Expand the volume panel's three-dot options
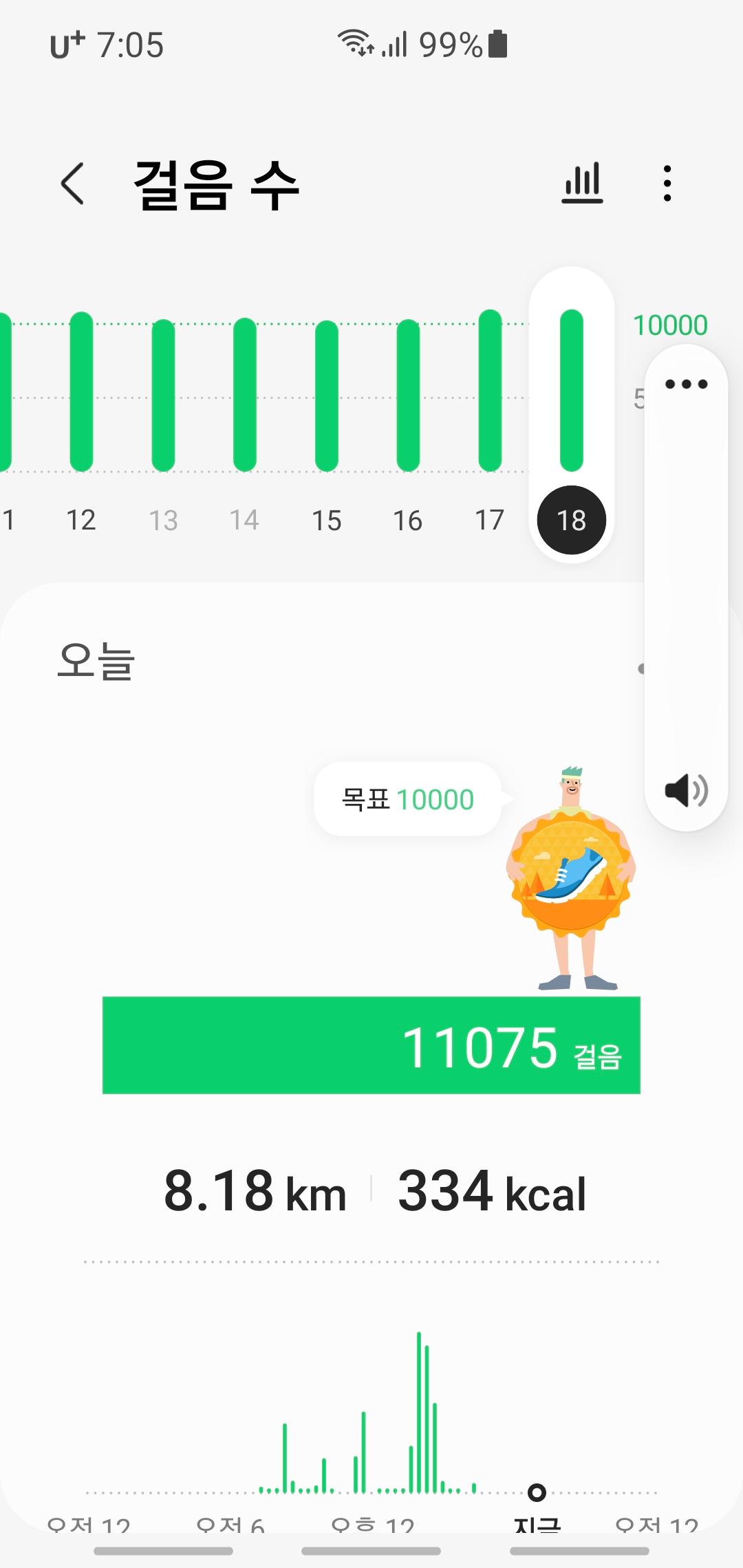The height and width of the screenshot is (1568, 743). point(686,384)
